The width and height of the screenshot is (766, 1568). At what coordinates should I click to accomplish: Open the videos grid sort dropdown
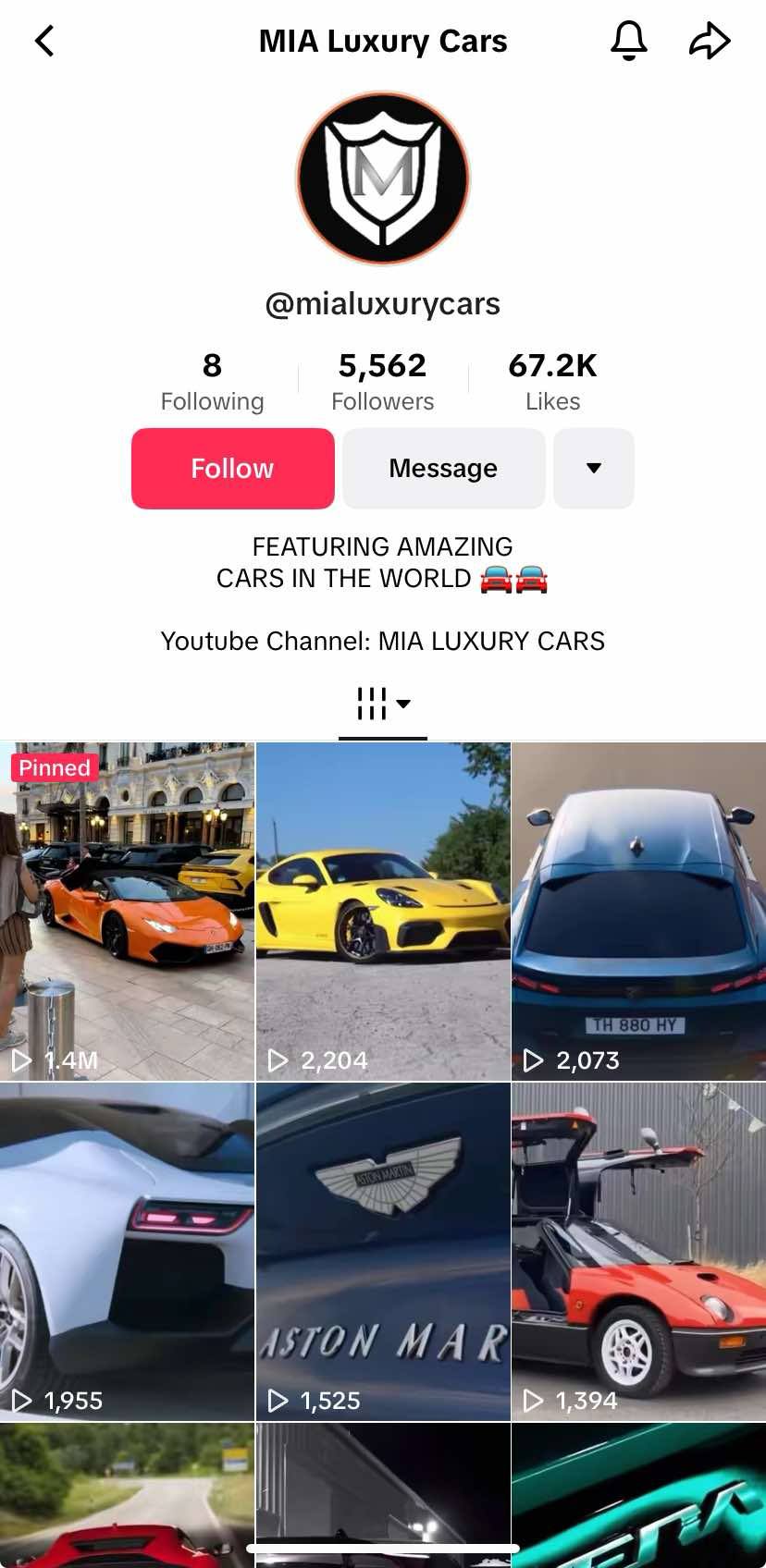(x=382, y=704)
